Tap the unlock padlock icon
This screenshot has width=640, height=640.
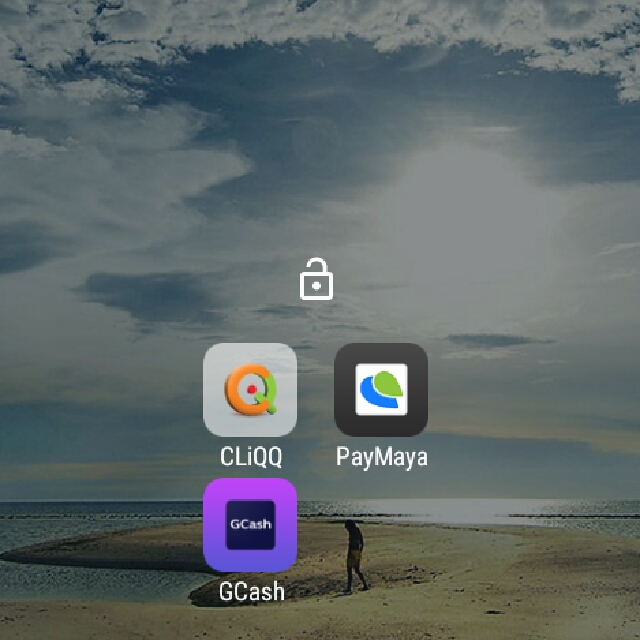[316, 279]
